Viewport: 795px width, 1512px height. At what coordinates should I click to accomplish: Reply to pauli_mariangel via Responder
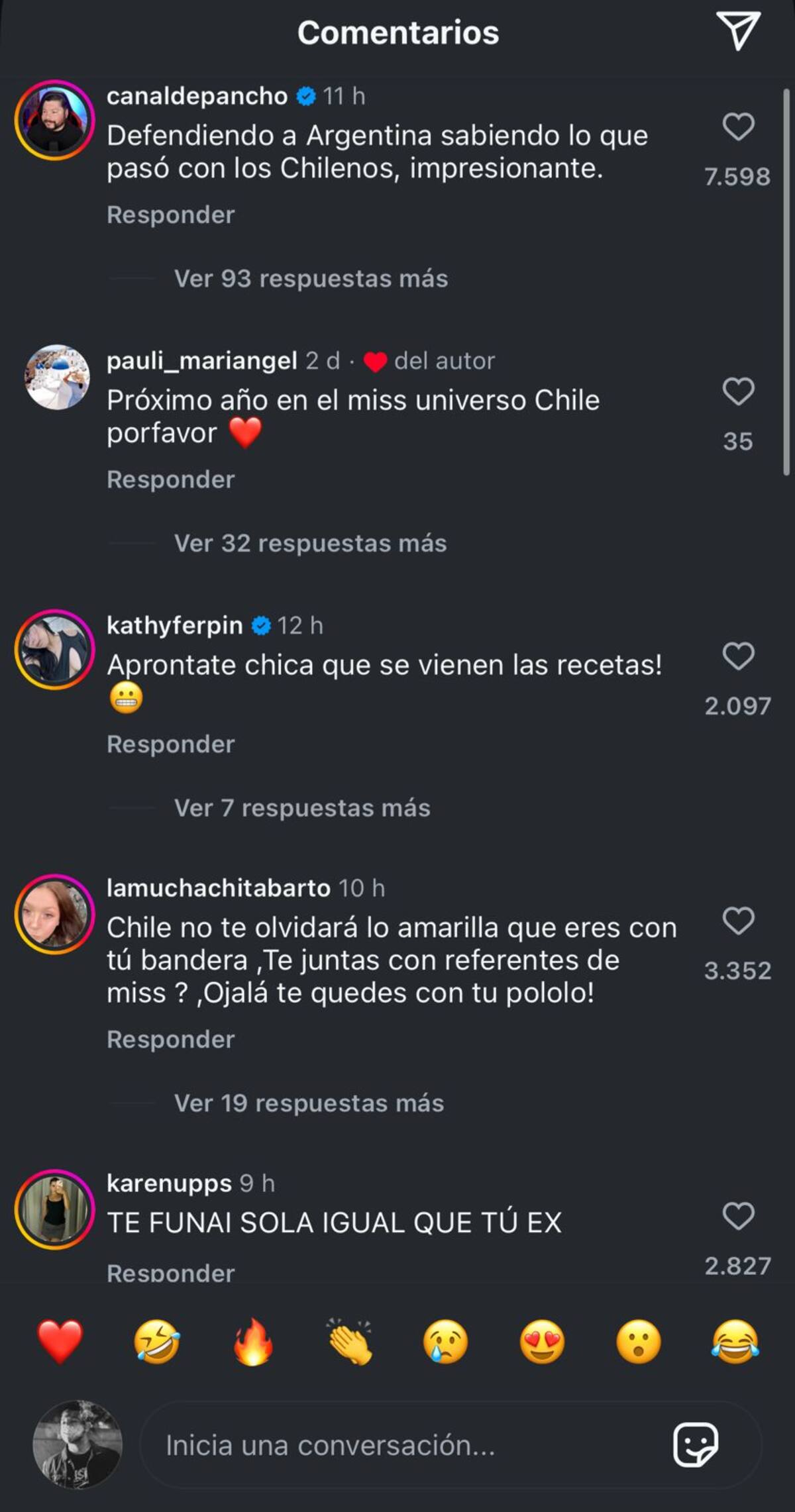pos(171,479)
